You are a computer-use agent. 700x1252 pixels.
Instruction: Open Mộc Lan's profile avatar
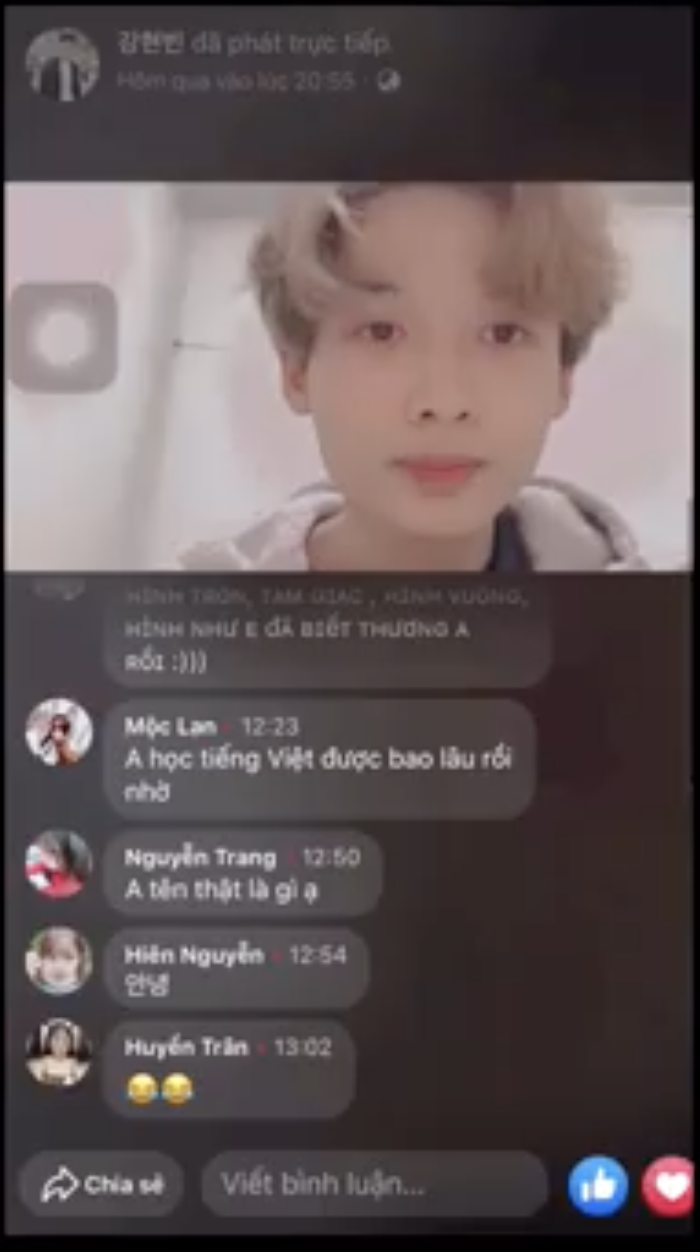click(59, 732)
